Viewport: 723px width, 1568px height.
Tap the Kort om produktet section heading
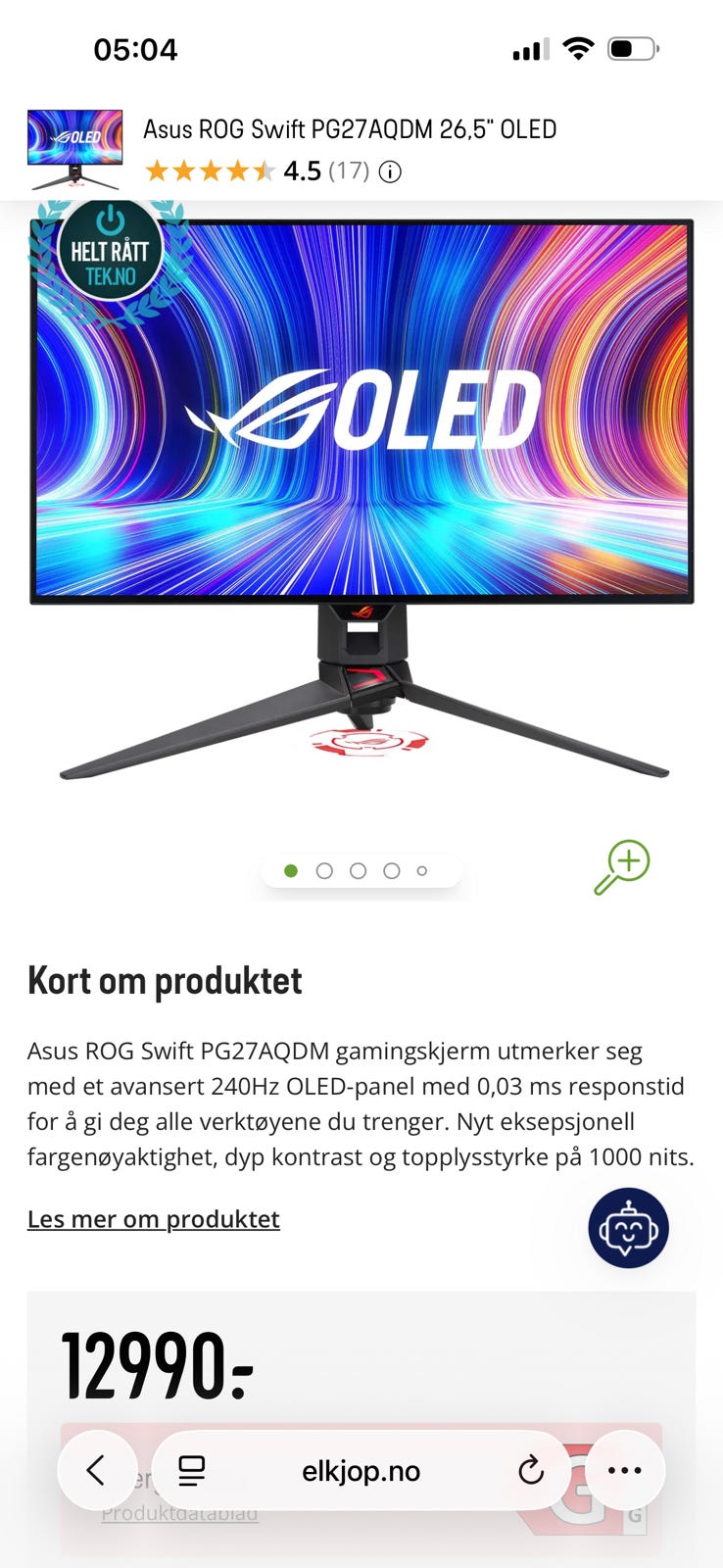click(x=165, y=981)
